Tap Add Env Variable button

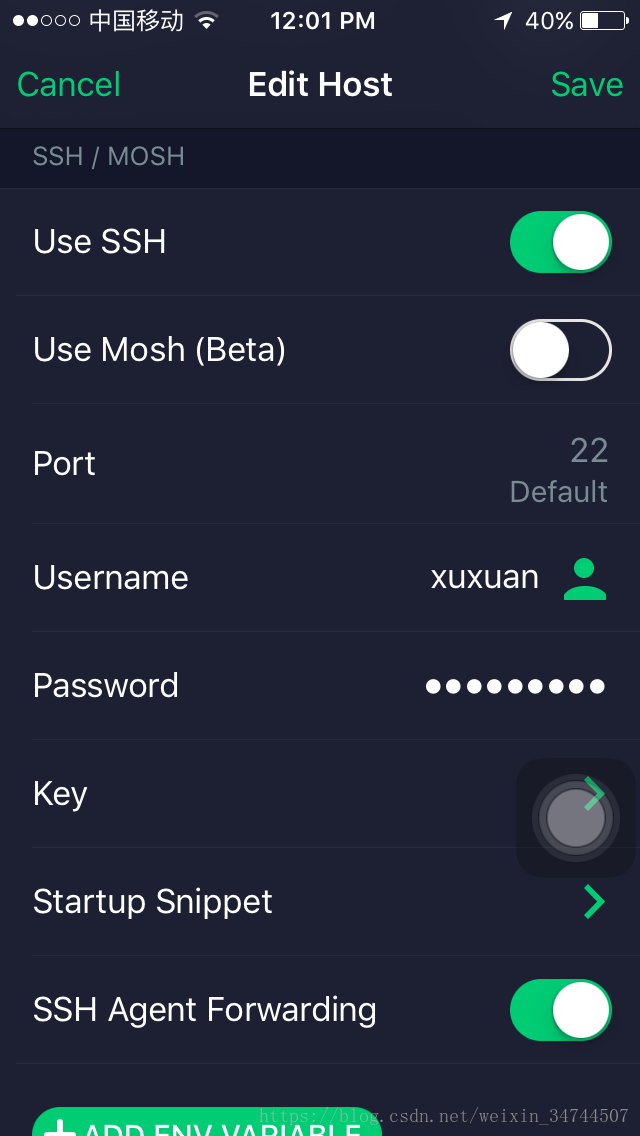207,1122
